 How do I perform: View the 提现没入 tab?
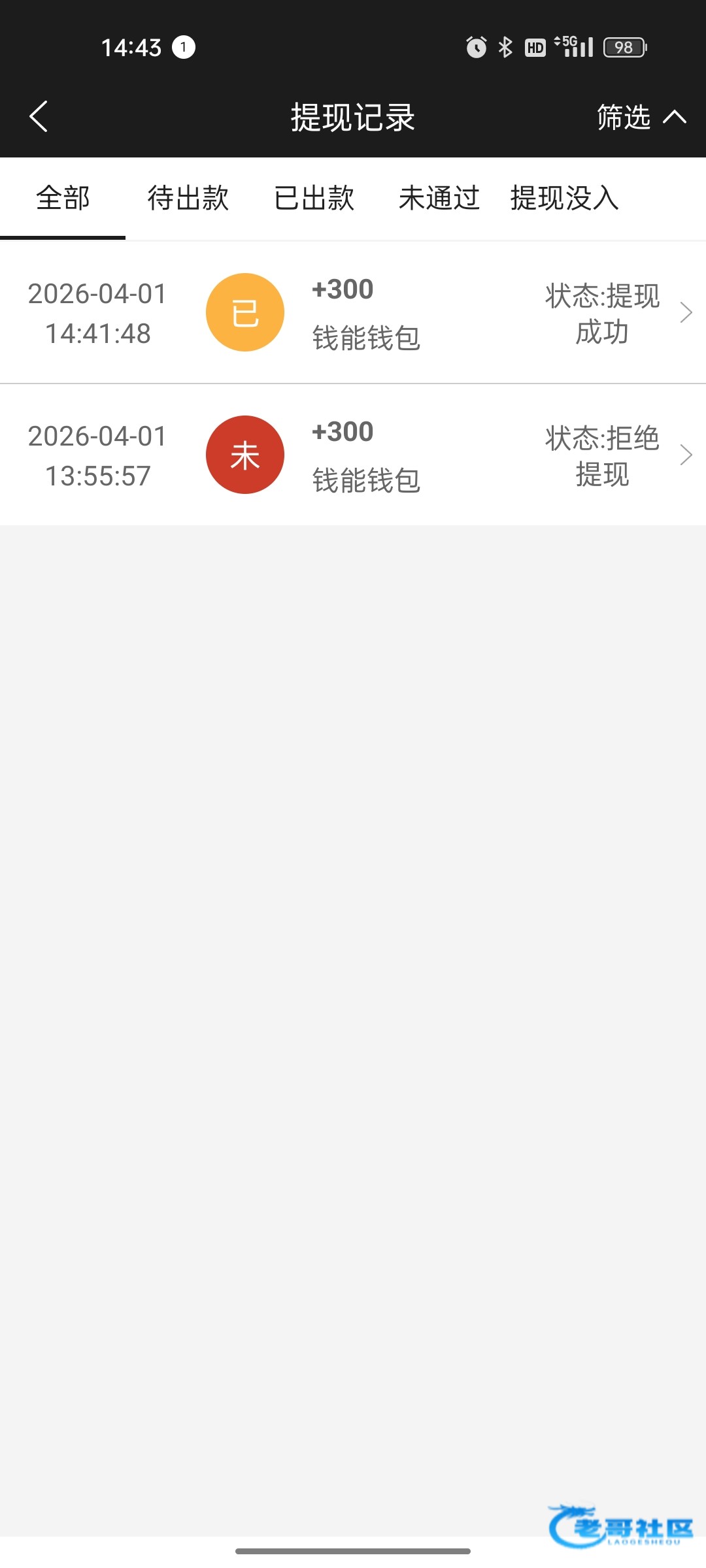(565, 198)
